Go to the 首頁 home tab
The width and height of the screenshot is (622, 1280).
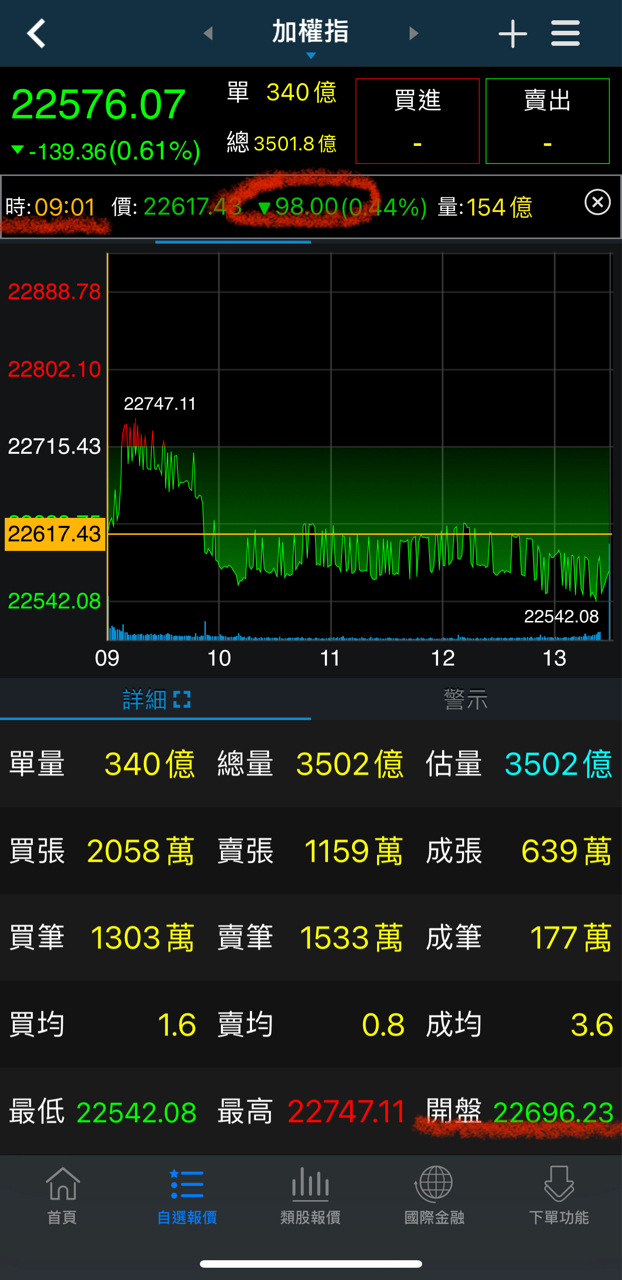coord(62,1196)
